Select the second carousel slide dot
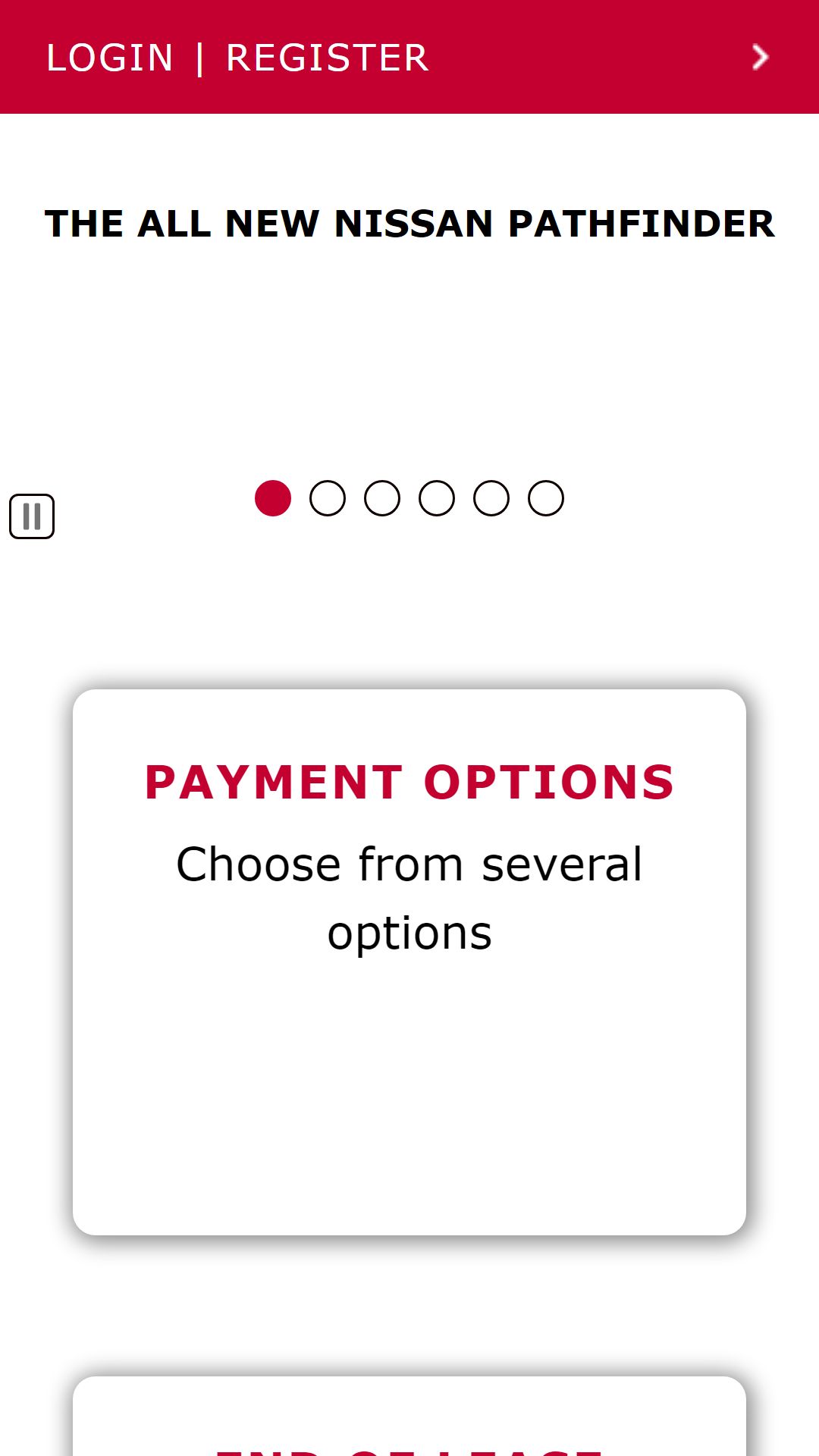The image size is (819, 1456). pos(328,498)
